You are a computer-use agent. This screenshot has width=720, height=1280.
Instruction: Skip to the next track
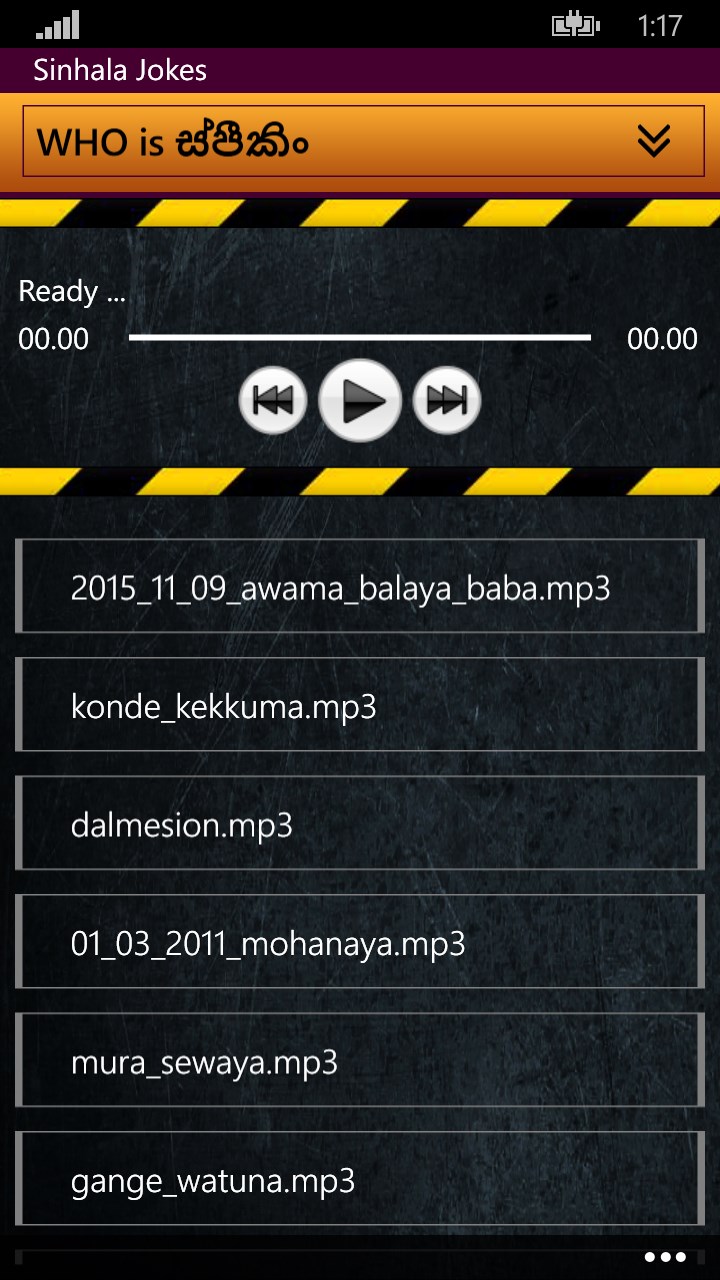447,401
